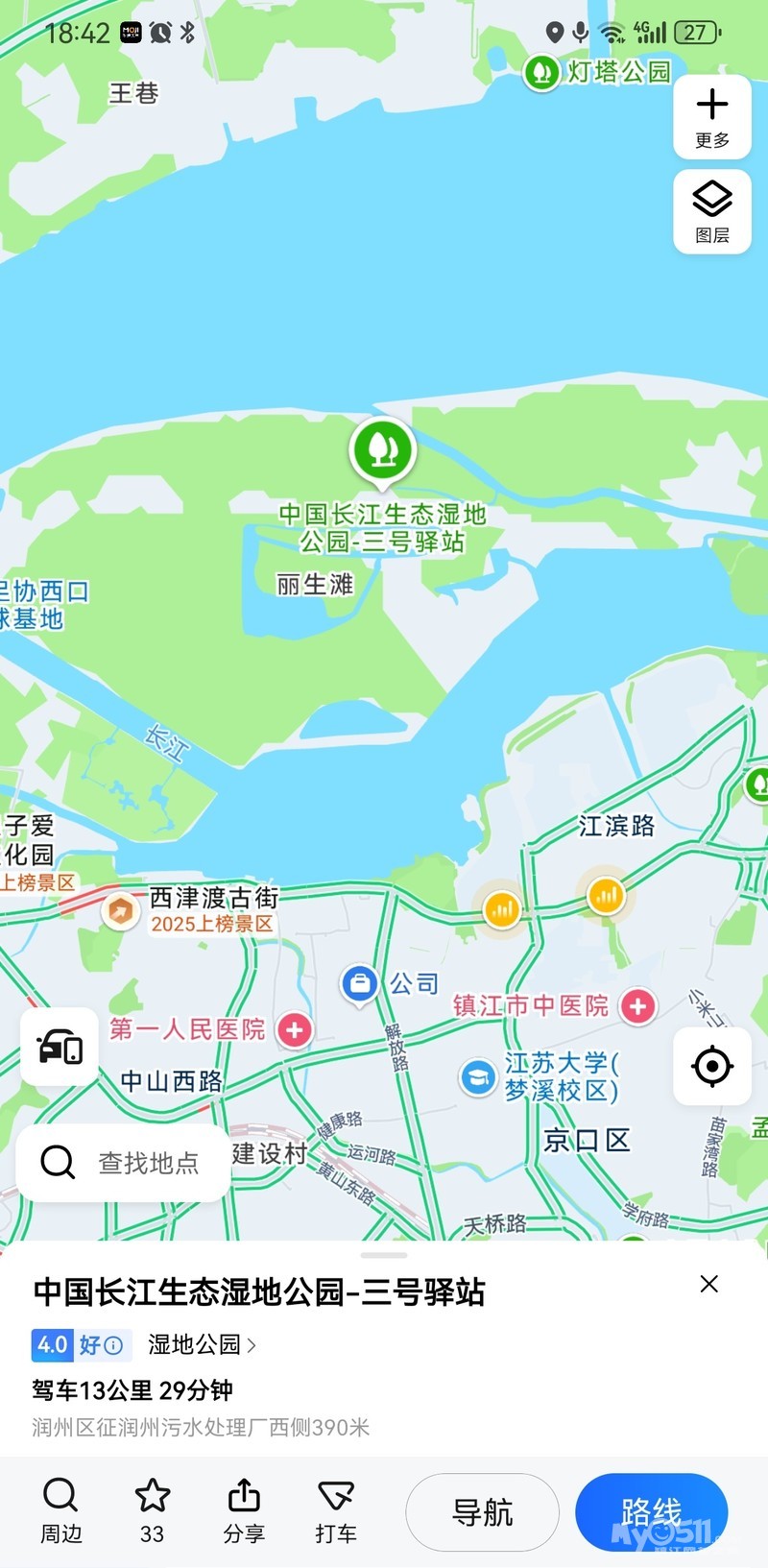Select the 江苏大学(梦溪校区) marker
This screenshot has height=1568, width=768.
point(477,1076)
